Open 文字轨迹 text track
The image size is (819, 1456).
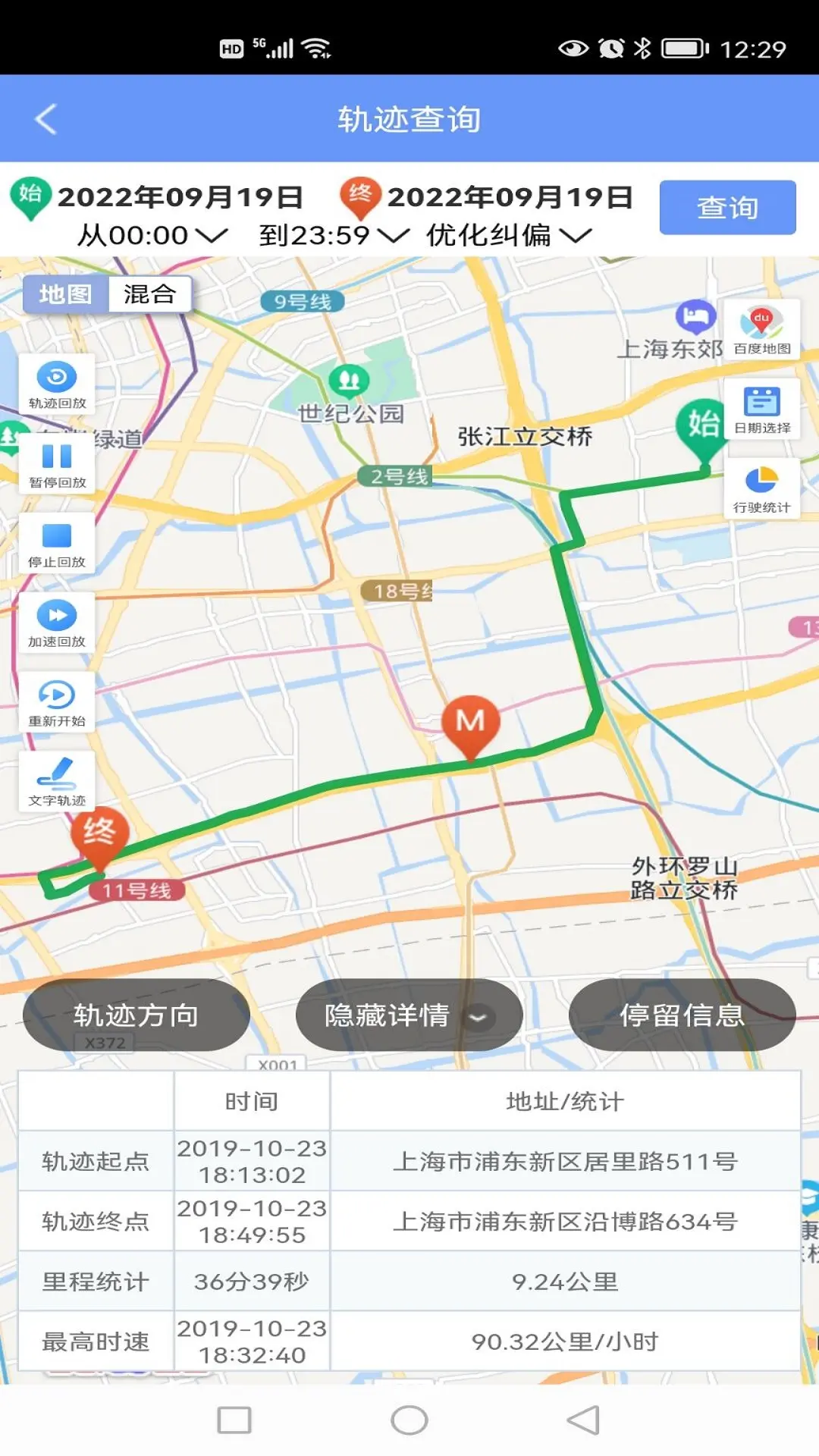click(x=57, y=783)
